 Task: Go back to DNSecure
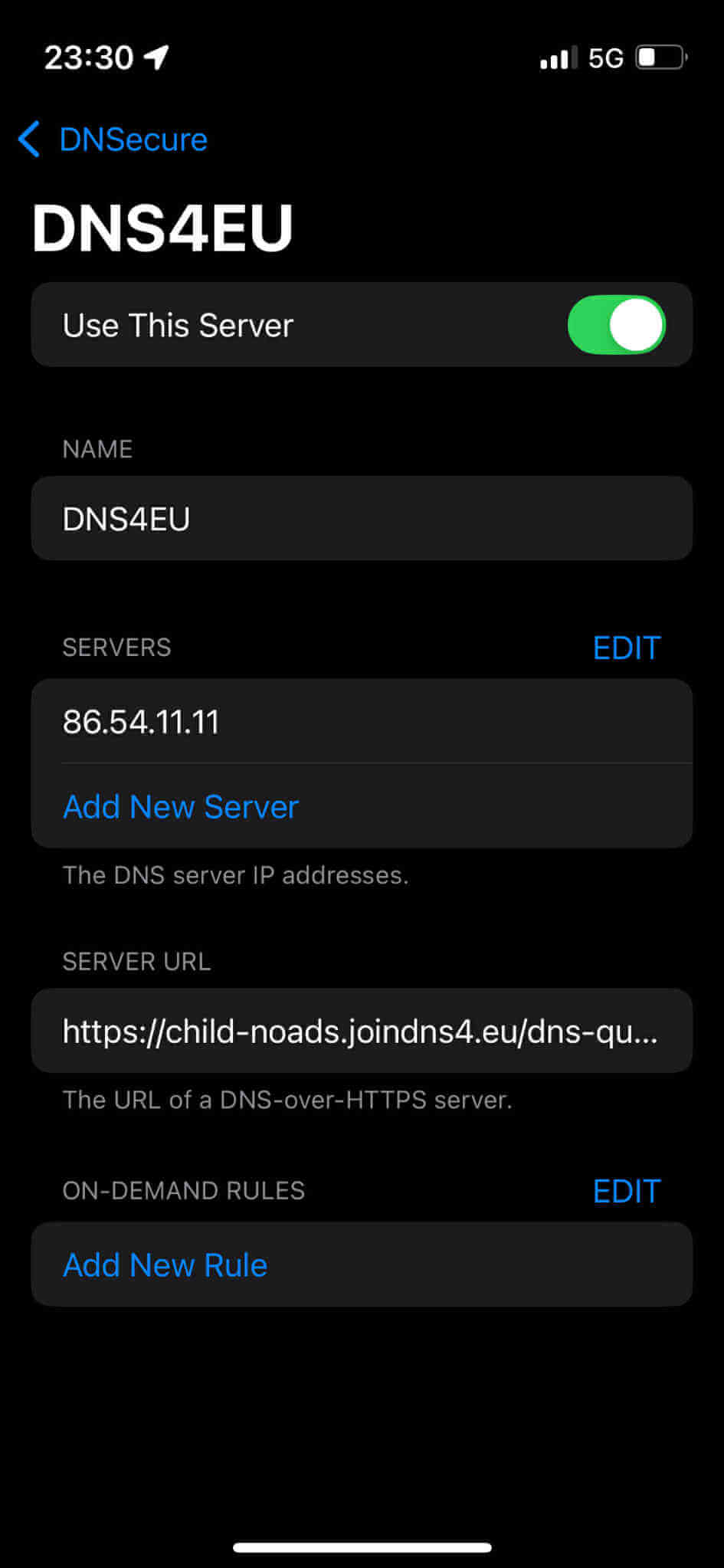113,139
